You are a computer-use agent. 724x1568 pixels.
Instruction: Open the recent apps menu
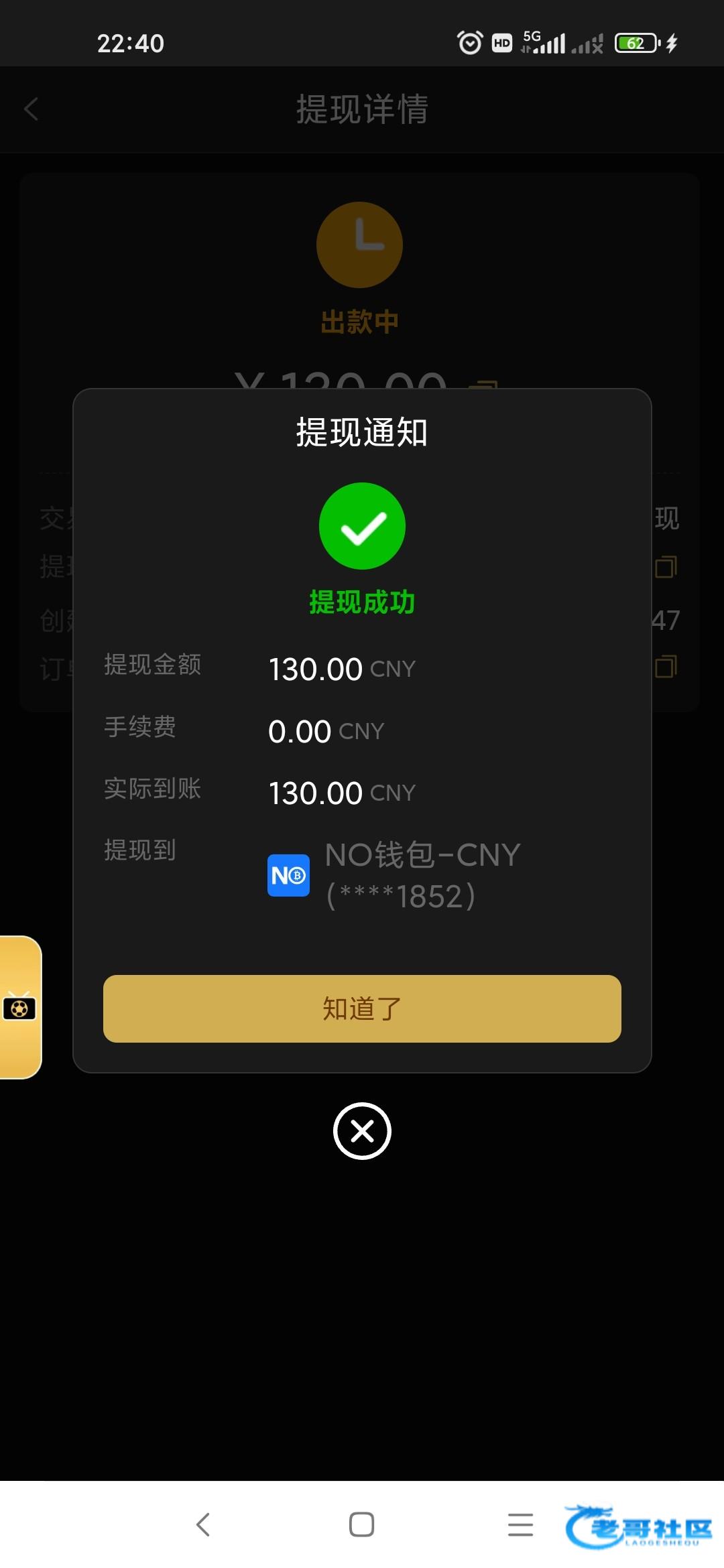point(520,1524)
